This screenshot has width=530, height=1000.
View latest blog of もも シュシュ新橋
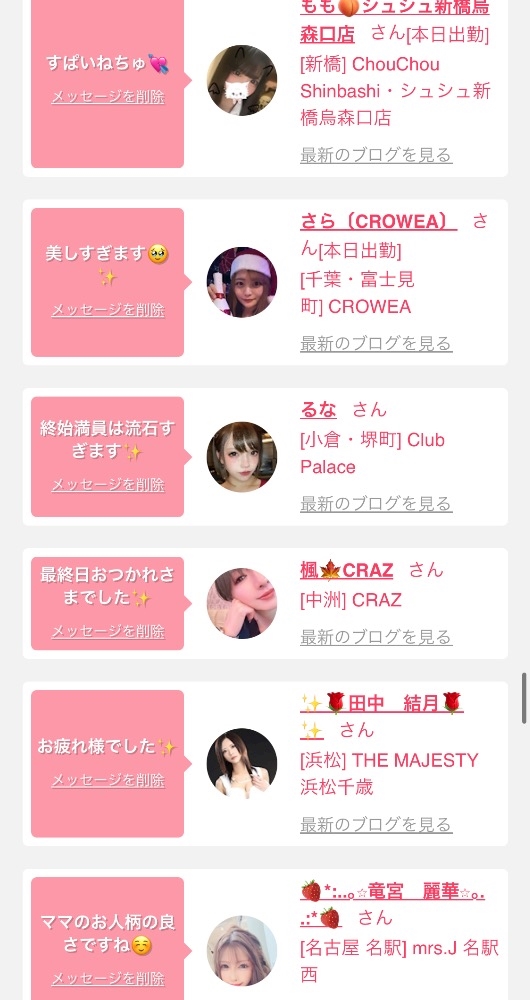pyautogui.click(x=376, y=155)
